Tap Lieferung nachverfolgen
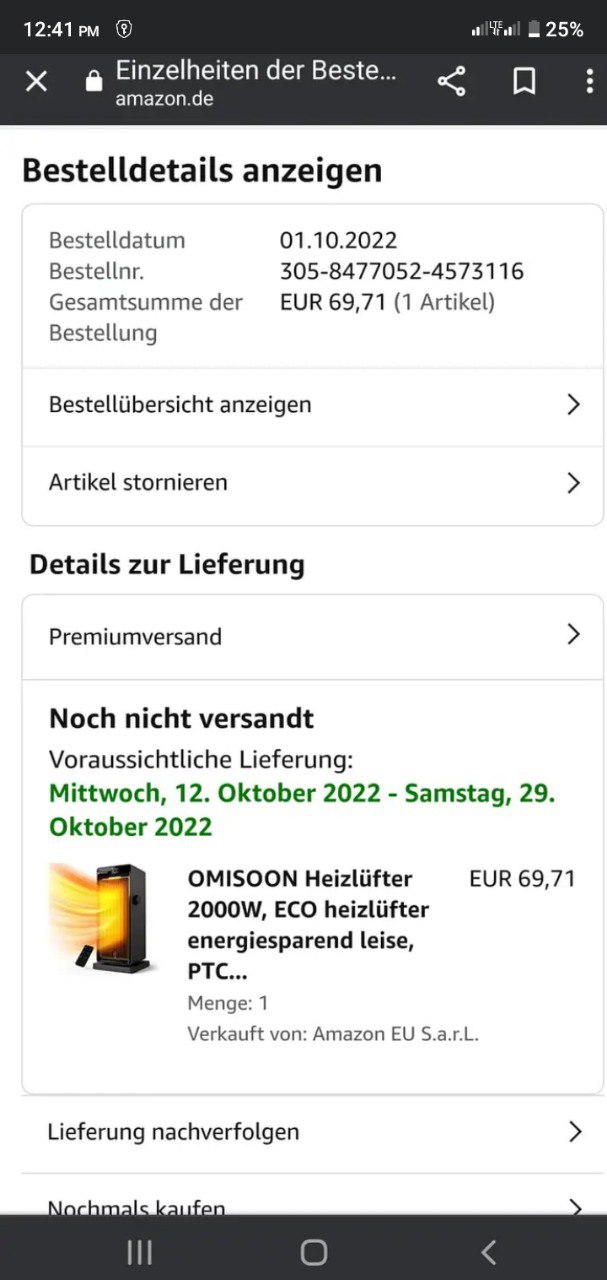Image resolution: width=607 pixels, height=1280 pixels. pyautogui.click(x=312, y=1132)
